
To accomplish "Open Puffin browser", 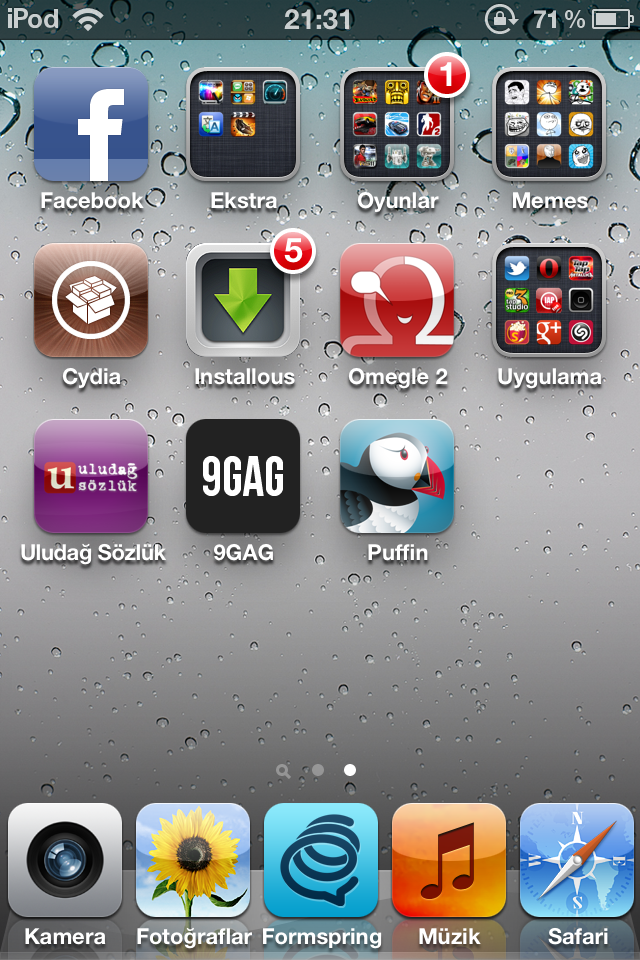I will click(397, 477).
